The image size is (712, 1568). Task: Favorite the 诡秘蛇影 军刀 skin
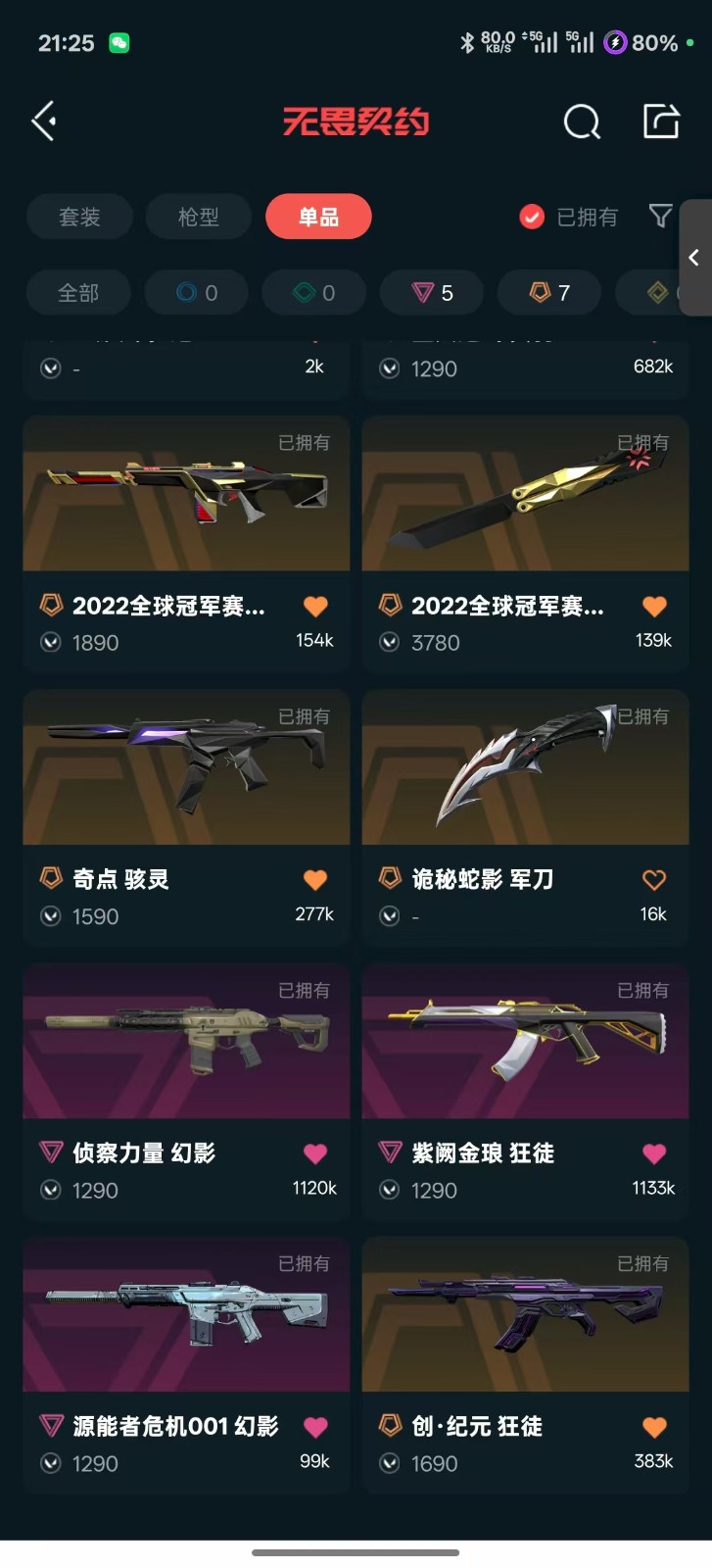click(x=653, y=880)
